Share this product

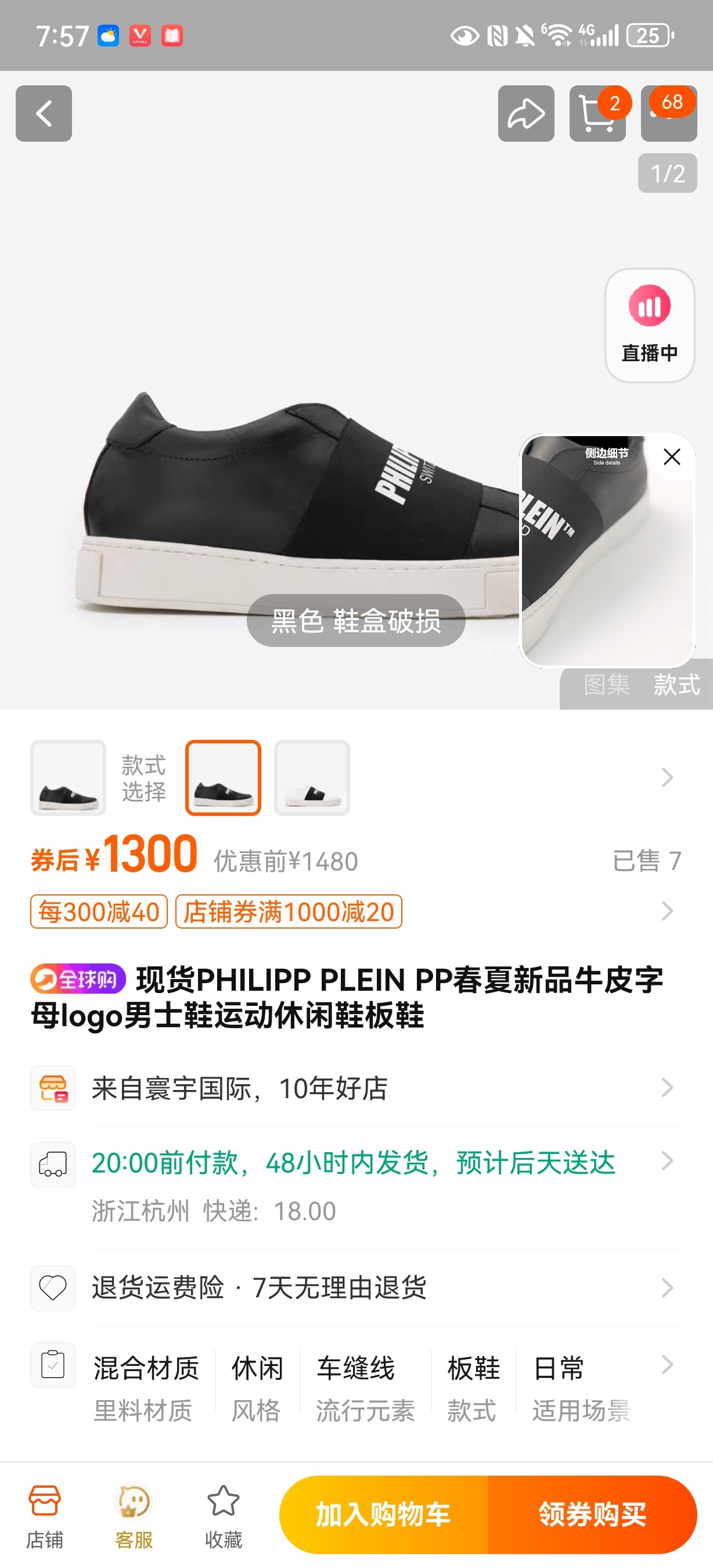(525, 114)
